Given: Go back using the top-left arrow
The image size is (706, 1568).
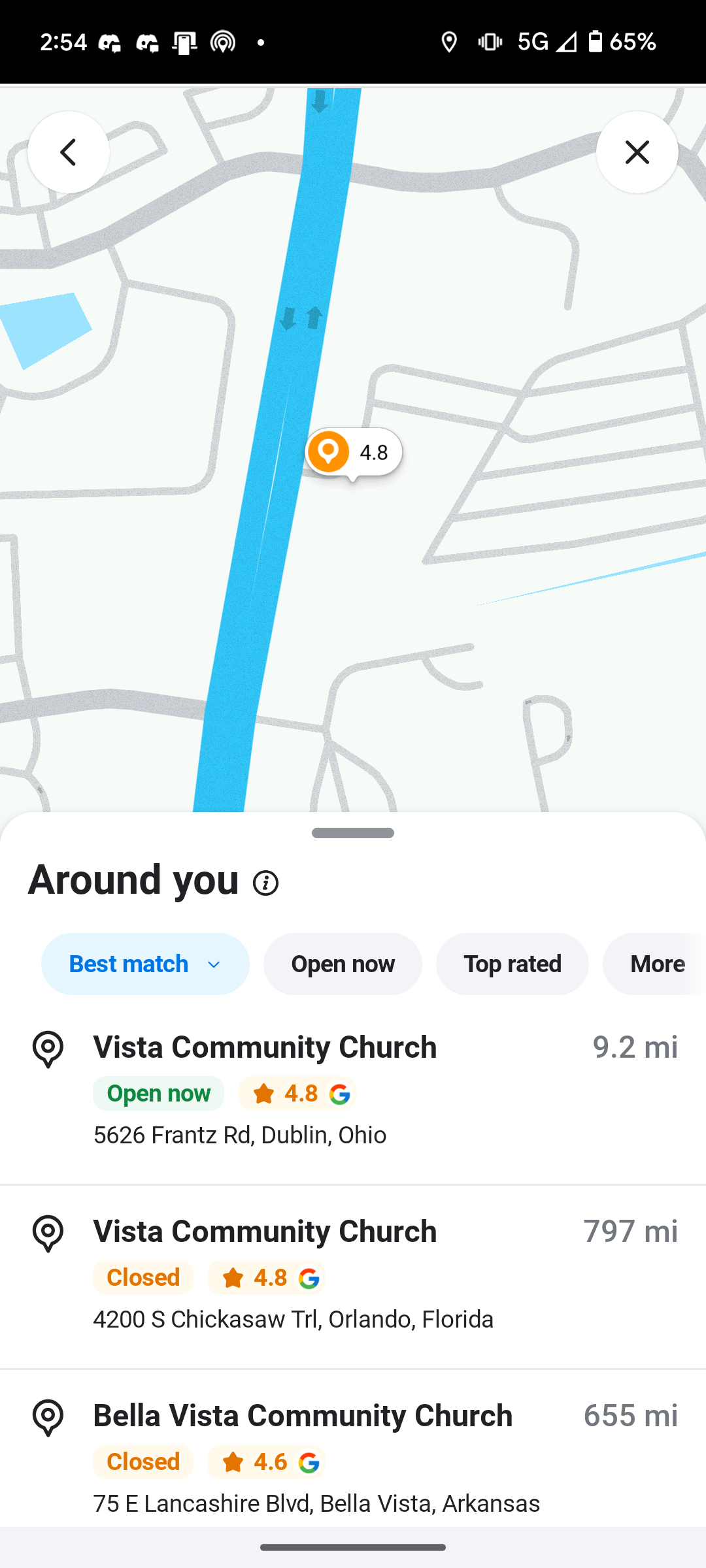Looking at the screenshot, I should 69,152.
